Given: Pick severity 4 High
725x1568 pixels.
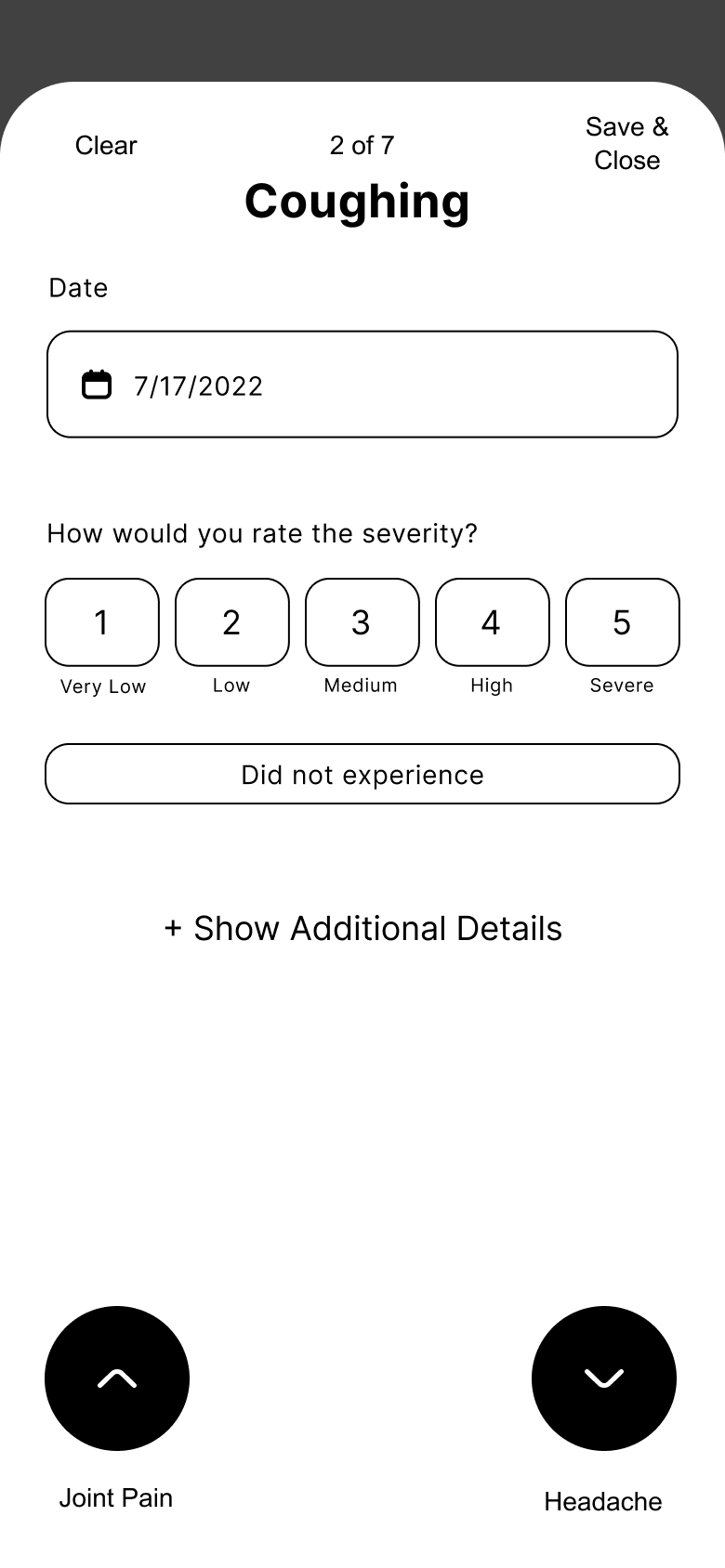Looking at the screenshot, I should pos(493,622).
